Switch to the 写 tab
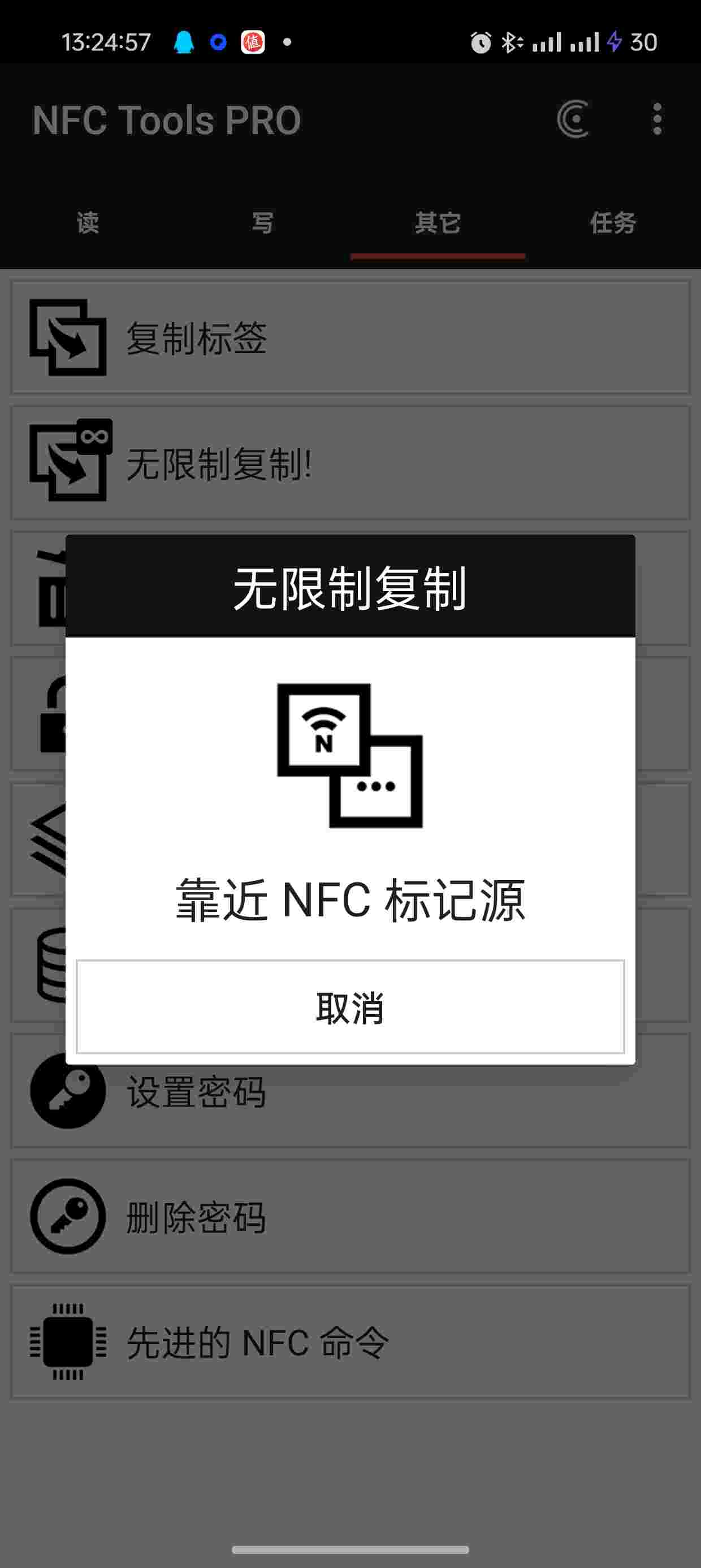 [263, 223]
